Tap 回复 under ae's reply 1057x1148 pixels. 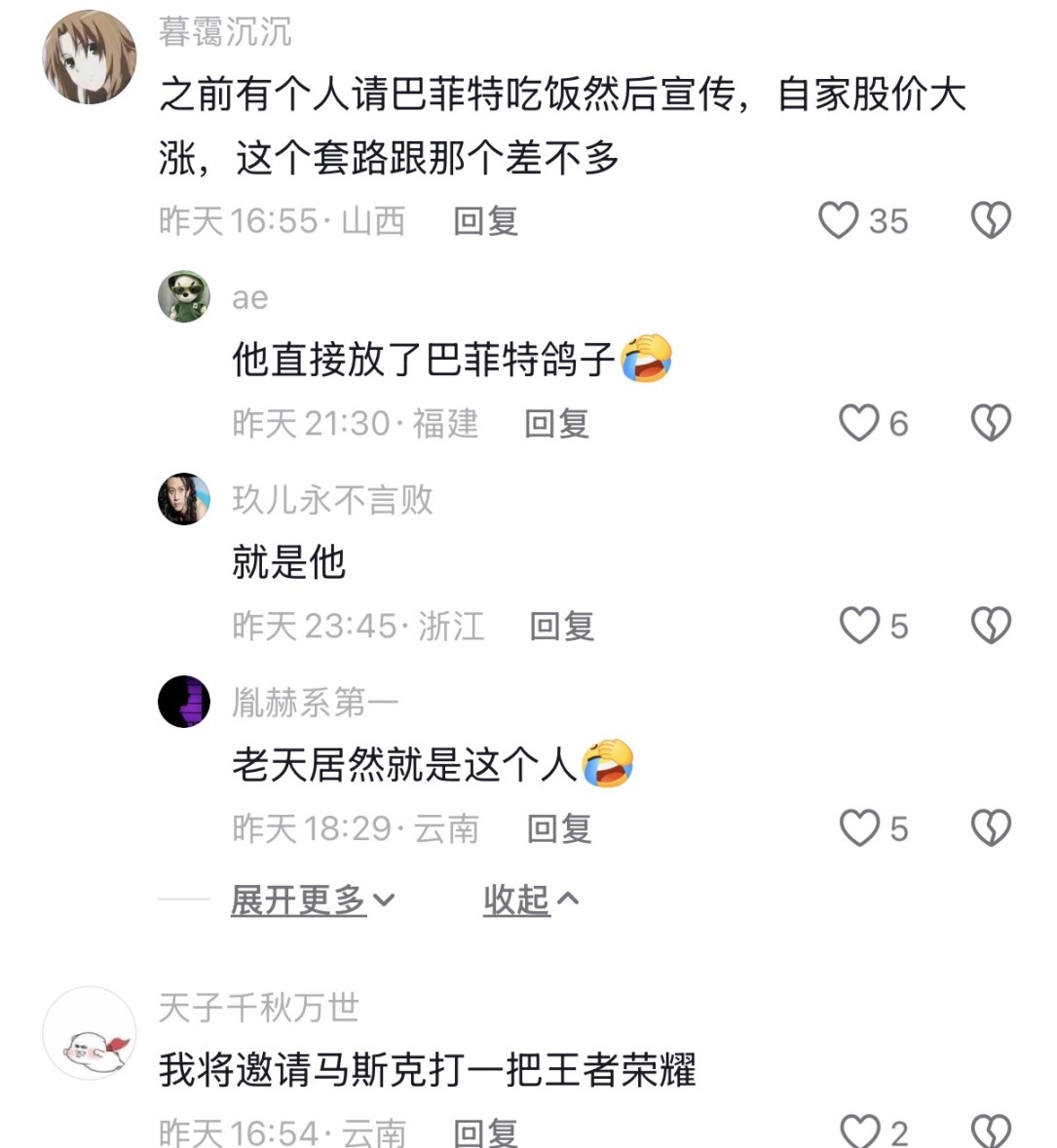coord(556,424)
